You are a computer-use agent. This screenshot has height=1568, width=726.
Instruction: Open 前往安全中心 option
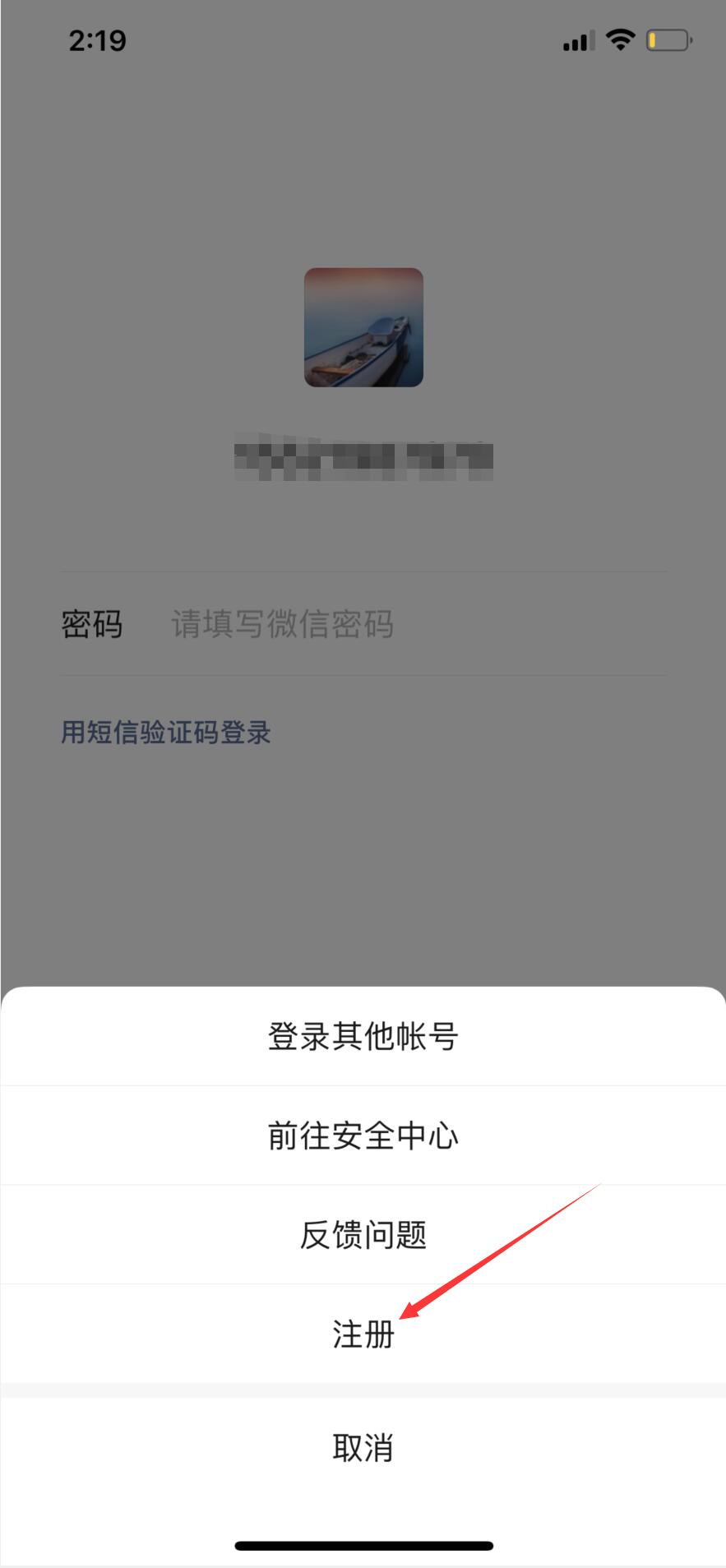(x=363, y=1136)
